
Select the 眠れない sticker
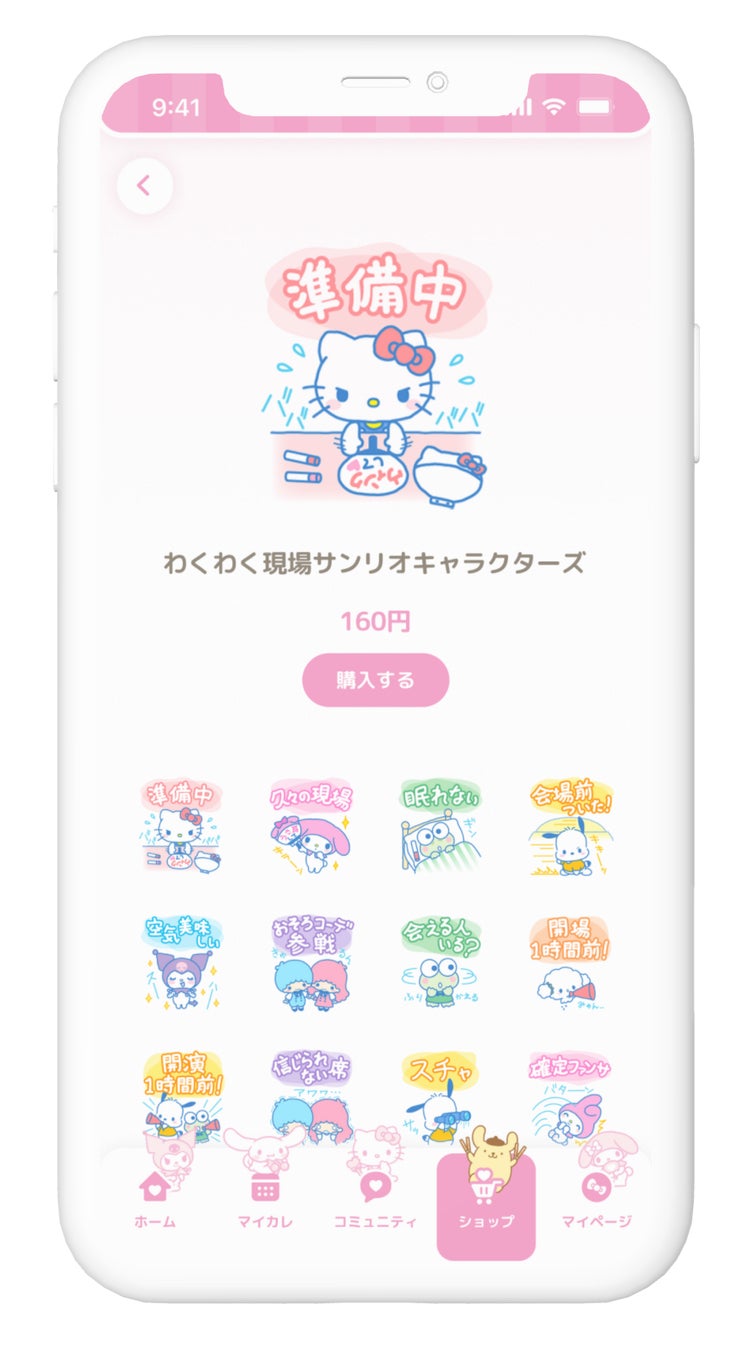440,826
